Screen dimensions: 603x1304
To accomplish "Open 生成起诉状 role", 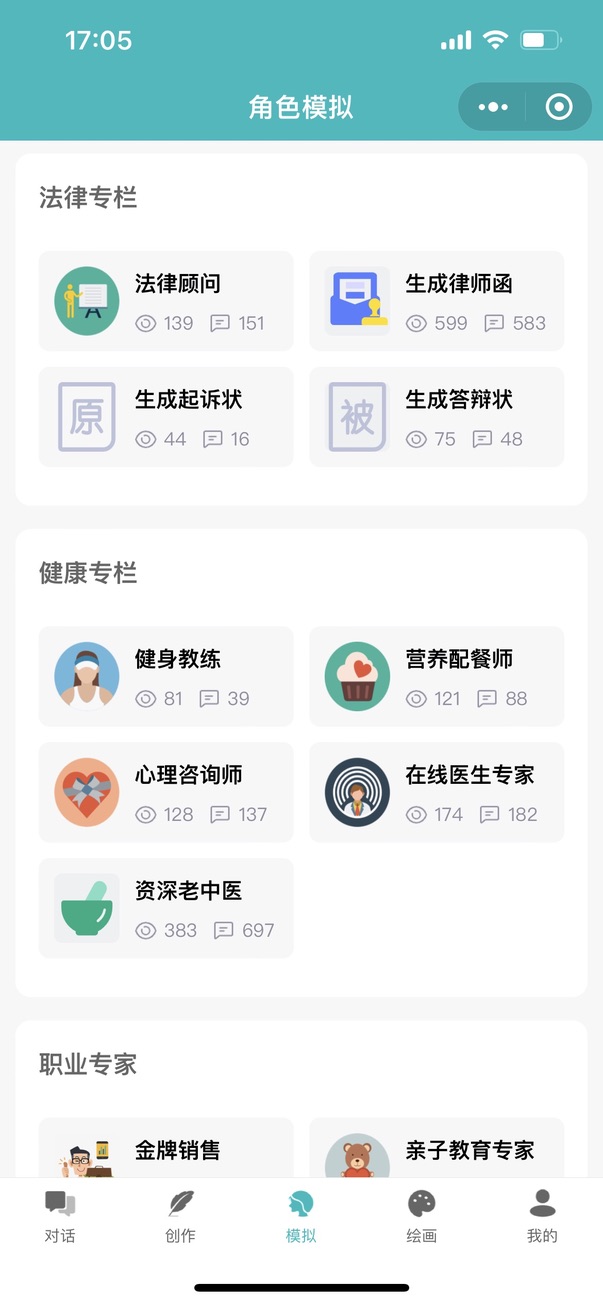I will click(x=166, y=417).
